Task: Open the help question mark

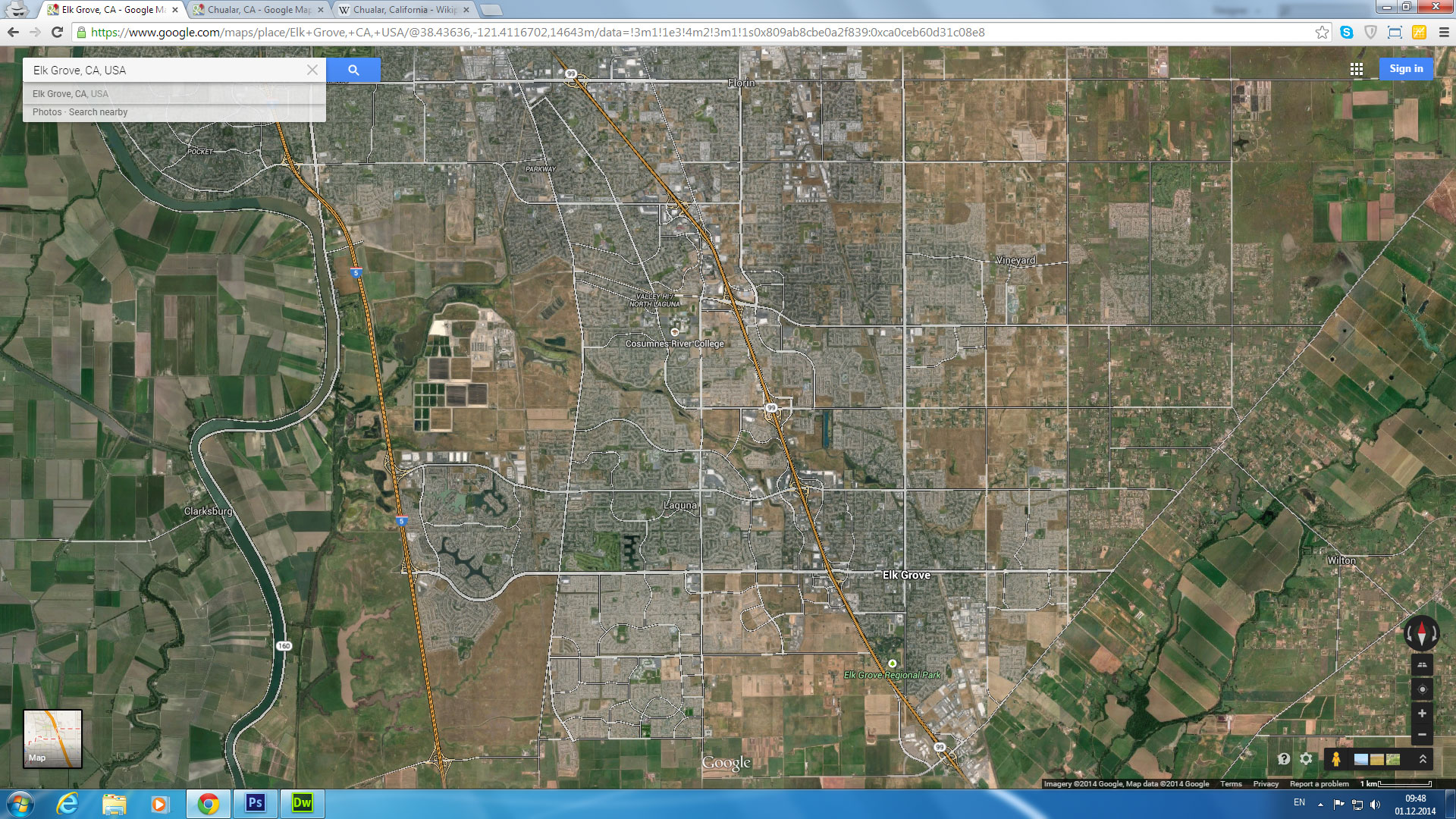Action: pos(1283,758)
